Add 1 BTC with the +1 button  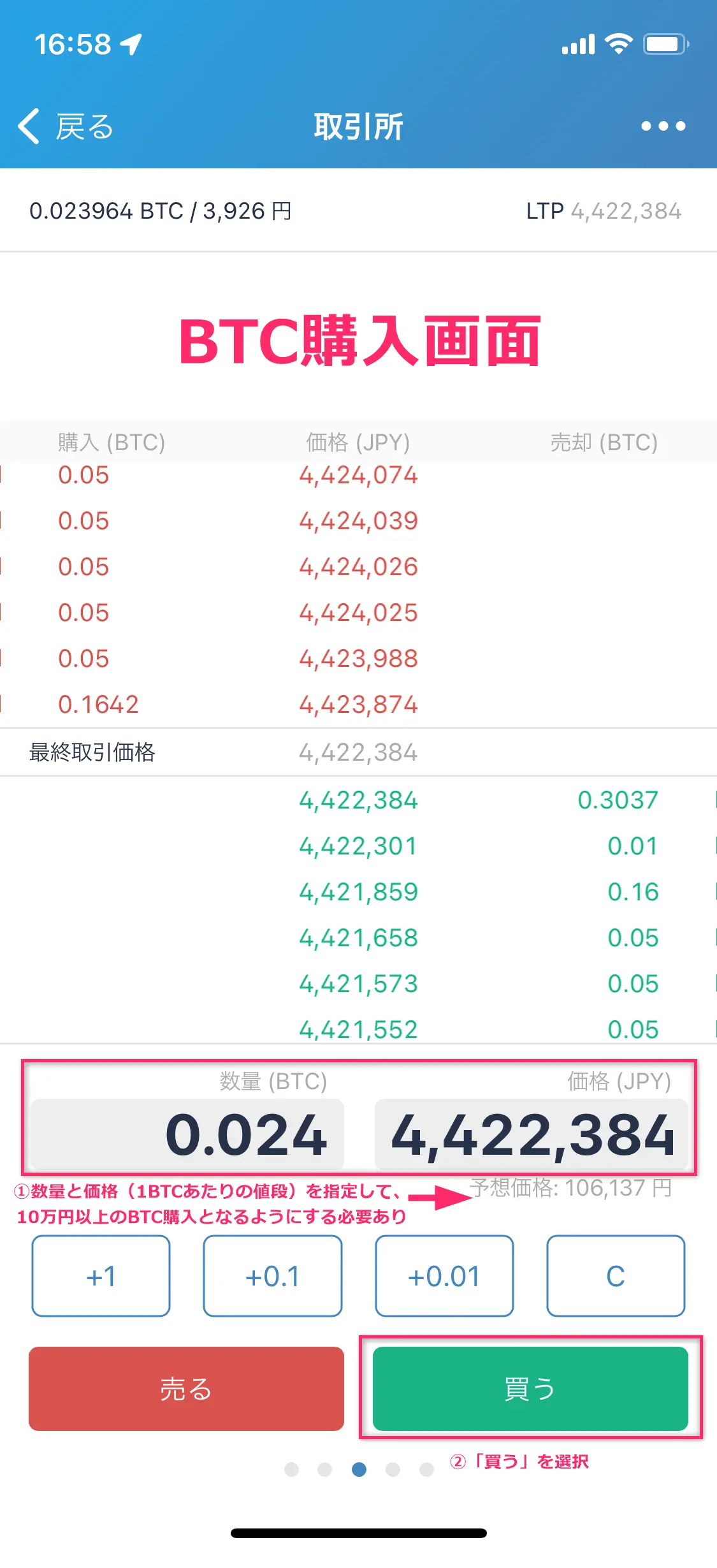pyautogui.click(x=101, y=1276)
